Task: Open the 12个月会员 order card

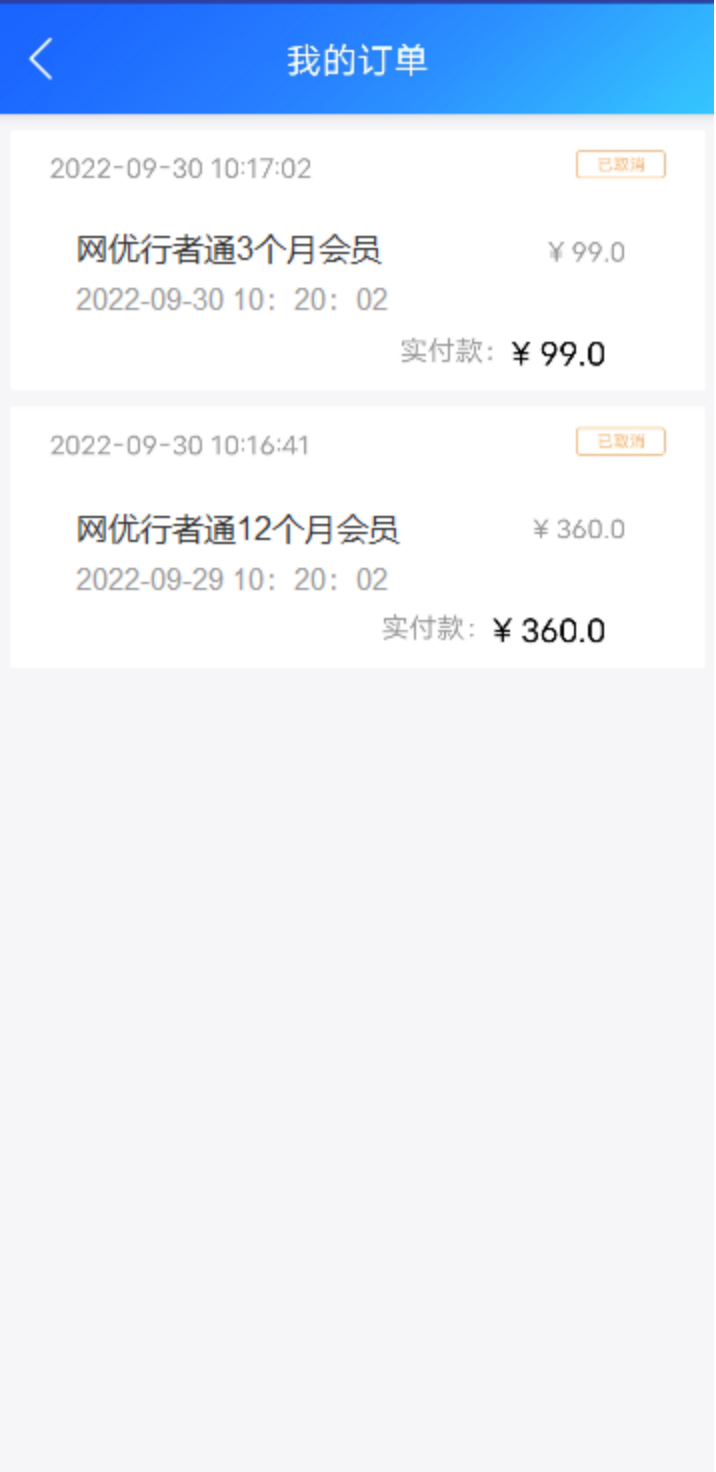Action: (x=357, y=538)
